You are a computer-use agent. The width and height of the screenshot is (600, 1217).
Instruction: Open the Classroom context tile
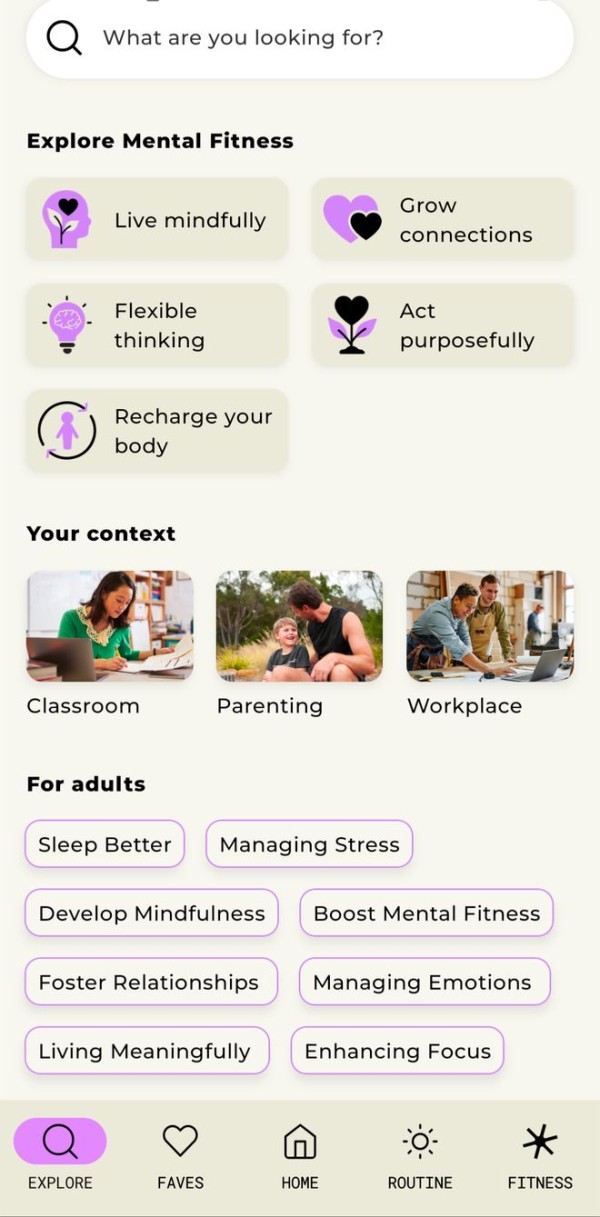coord(110,644)
